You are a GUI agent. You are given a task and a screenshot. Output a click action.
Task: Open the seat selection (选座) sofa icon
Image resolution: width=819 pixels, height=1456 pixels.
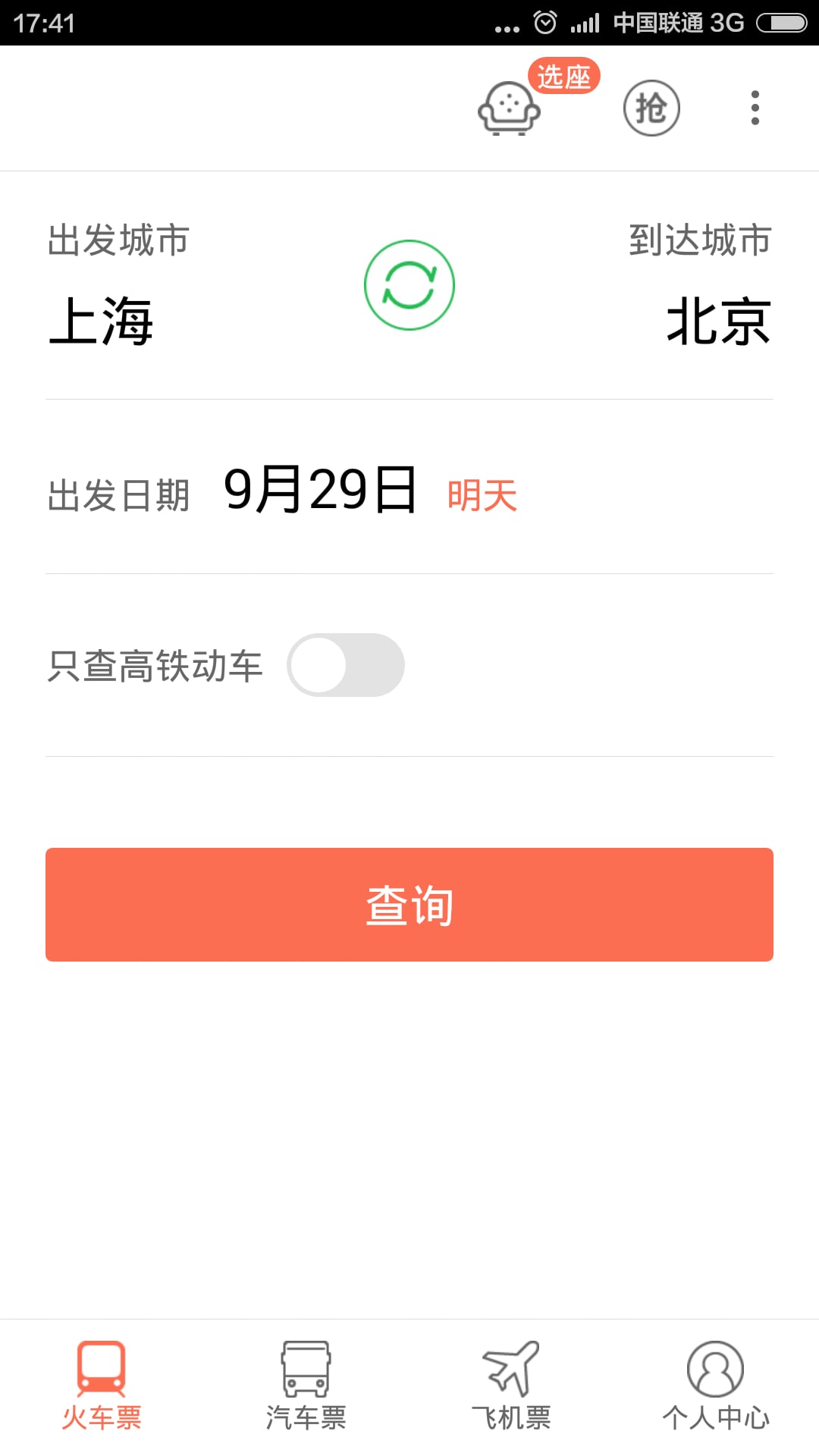(x=510, y=110)
